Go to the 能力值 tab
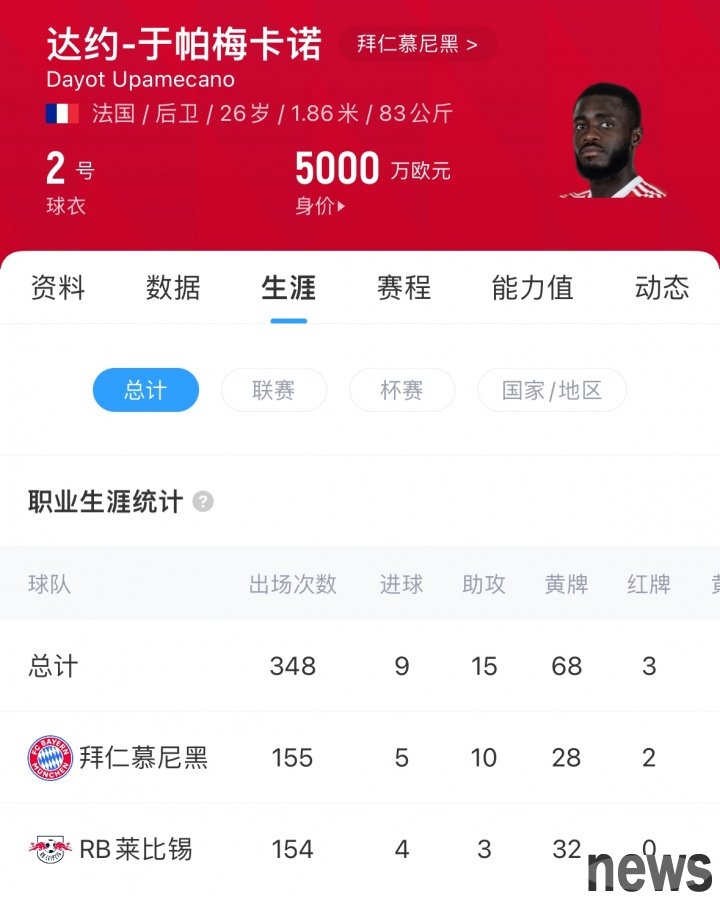The width and height of the screenshot is (720, 897). tap(532, 288)
